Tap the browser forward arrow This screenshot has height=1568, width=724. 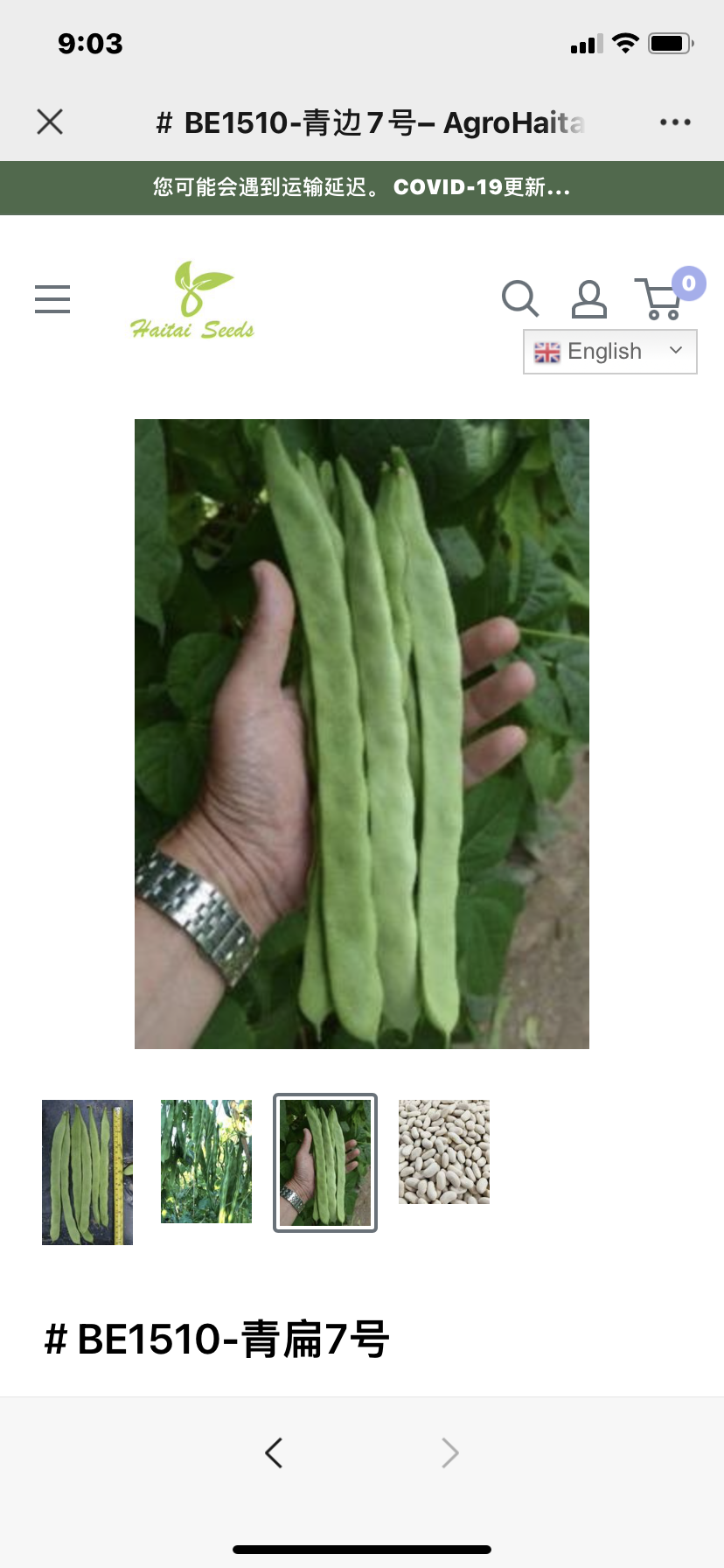coord(449,1452)
